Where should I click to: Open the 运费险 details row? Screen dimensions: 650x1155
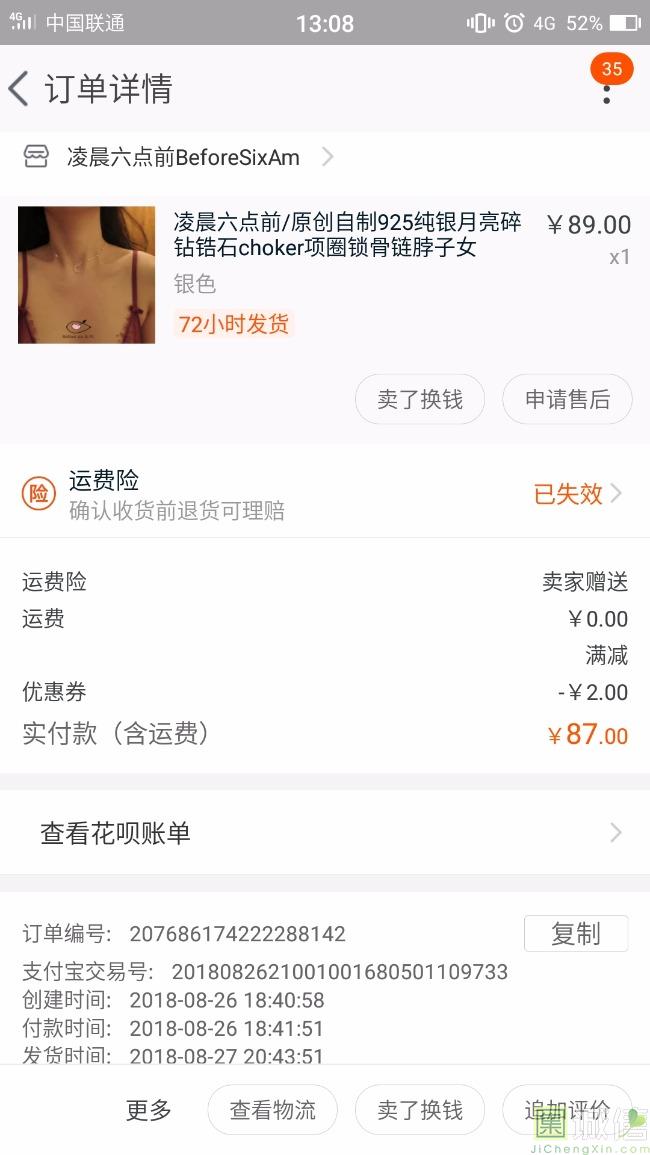click(x=325, y=494)
